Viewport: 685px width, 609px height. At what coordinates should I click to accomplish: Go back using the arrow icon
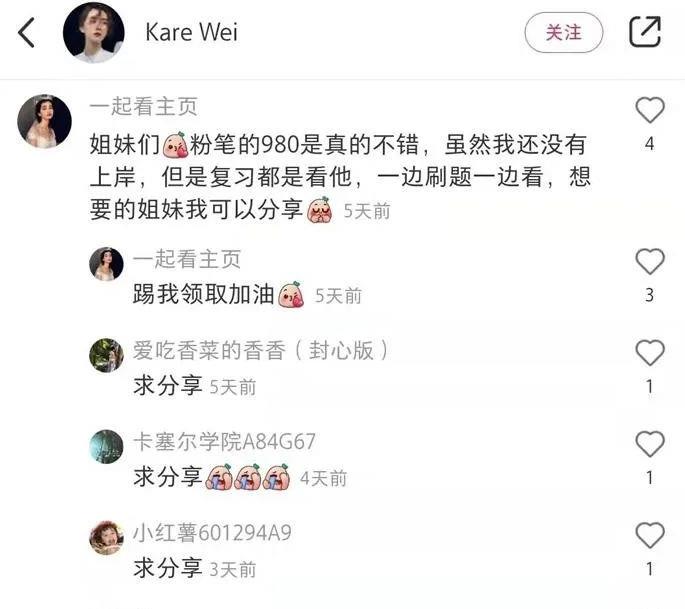27,33
